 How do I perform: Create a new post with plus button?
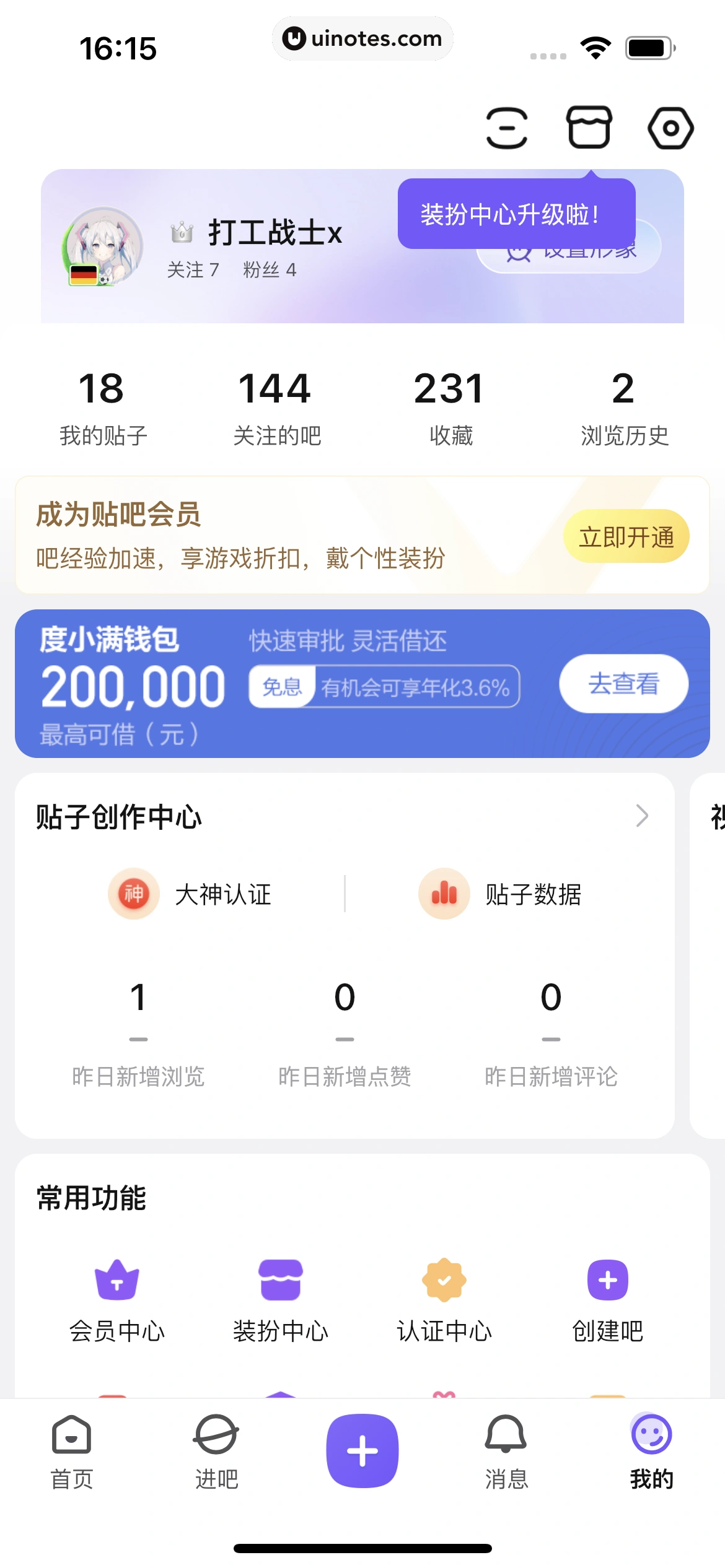[x=362, y=1451]
